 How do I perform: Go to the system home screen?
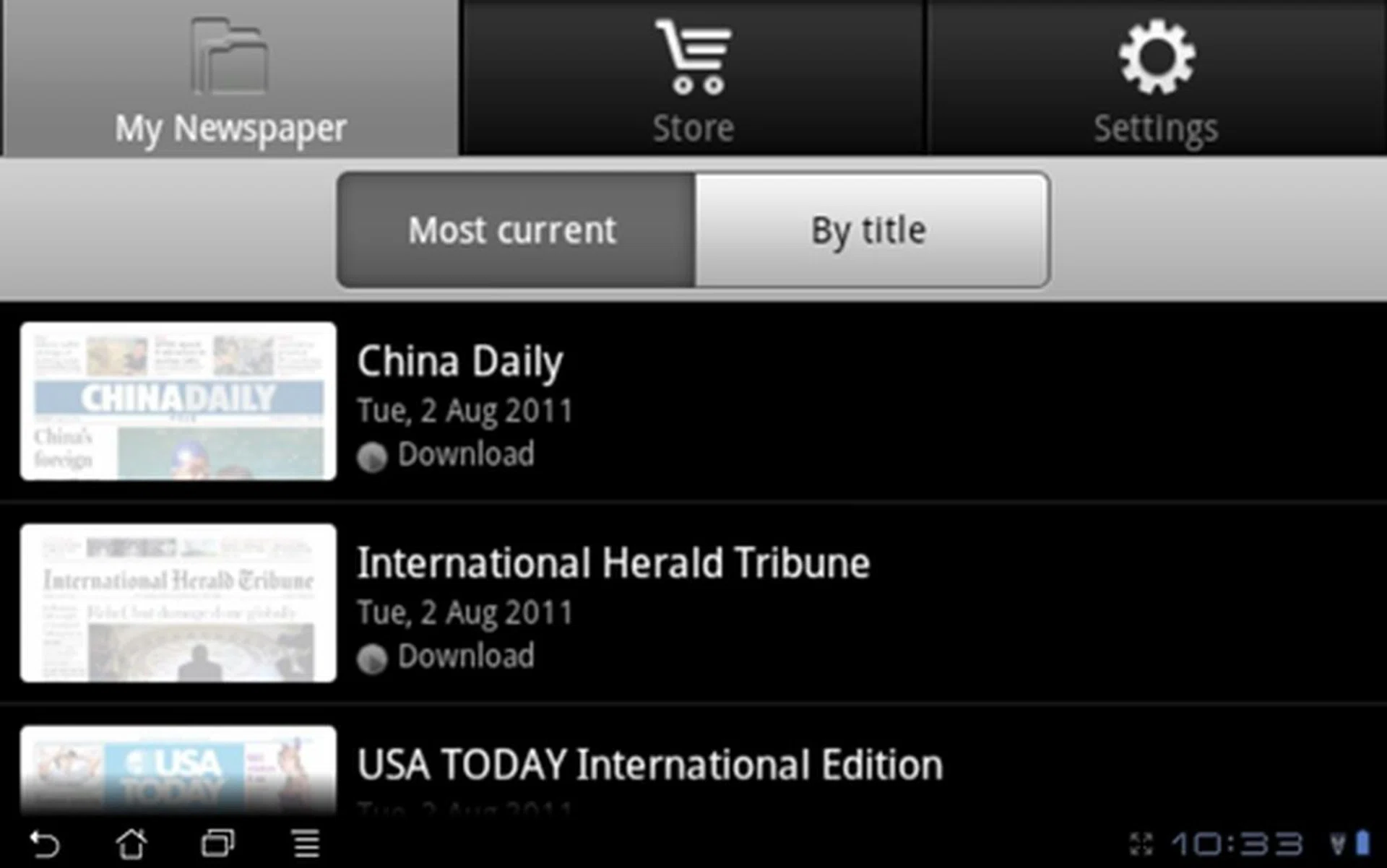131,843
